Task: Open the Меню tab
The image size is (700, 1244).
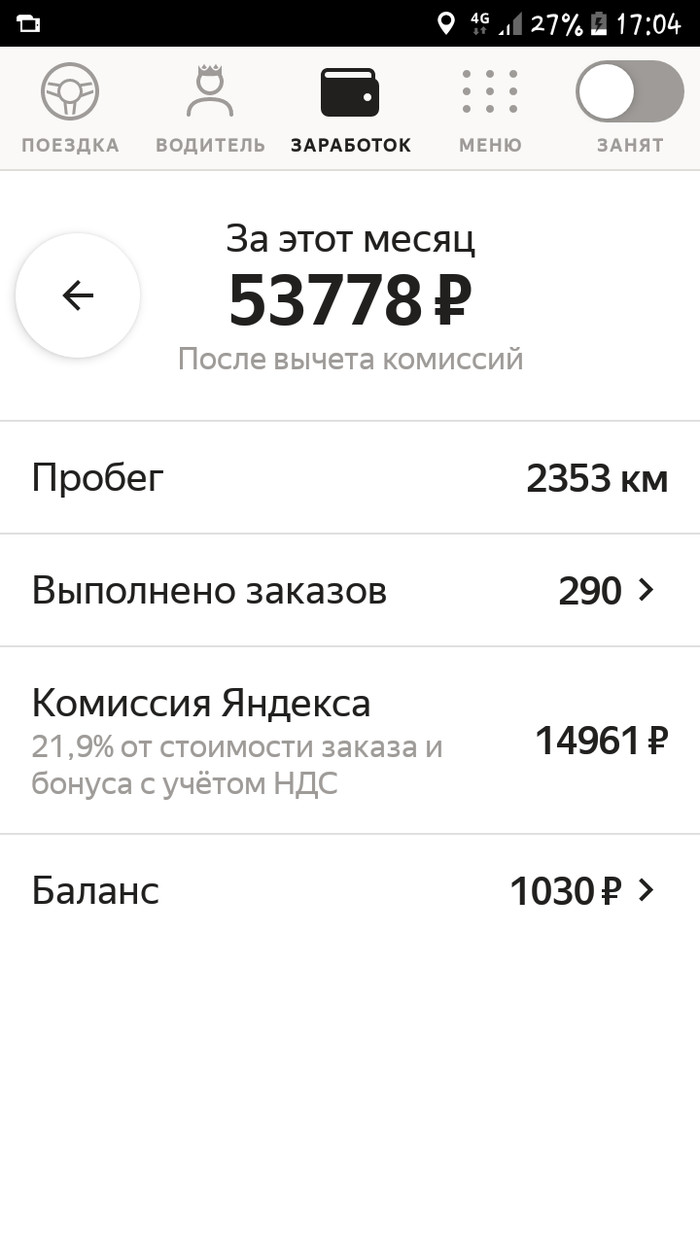Action: pyautogui.click(x=490, y=108)
